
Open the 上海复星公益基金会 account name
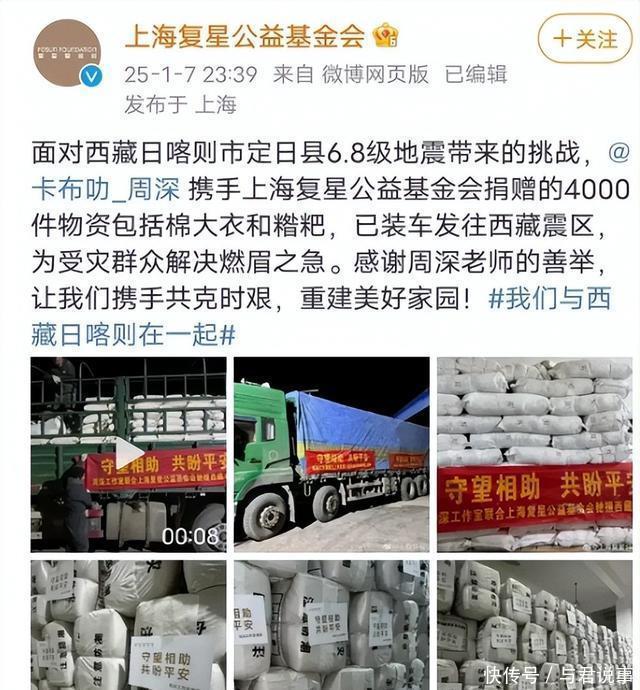coord(244,37)
